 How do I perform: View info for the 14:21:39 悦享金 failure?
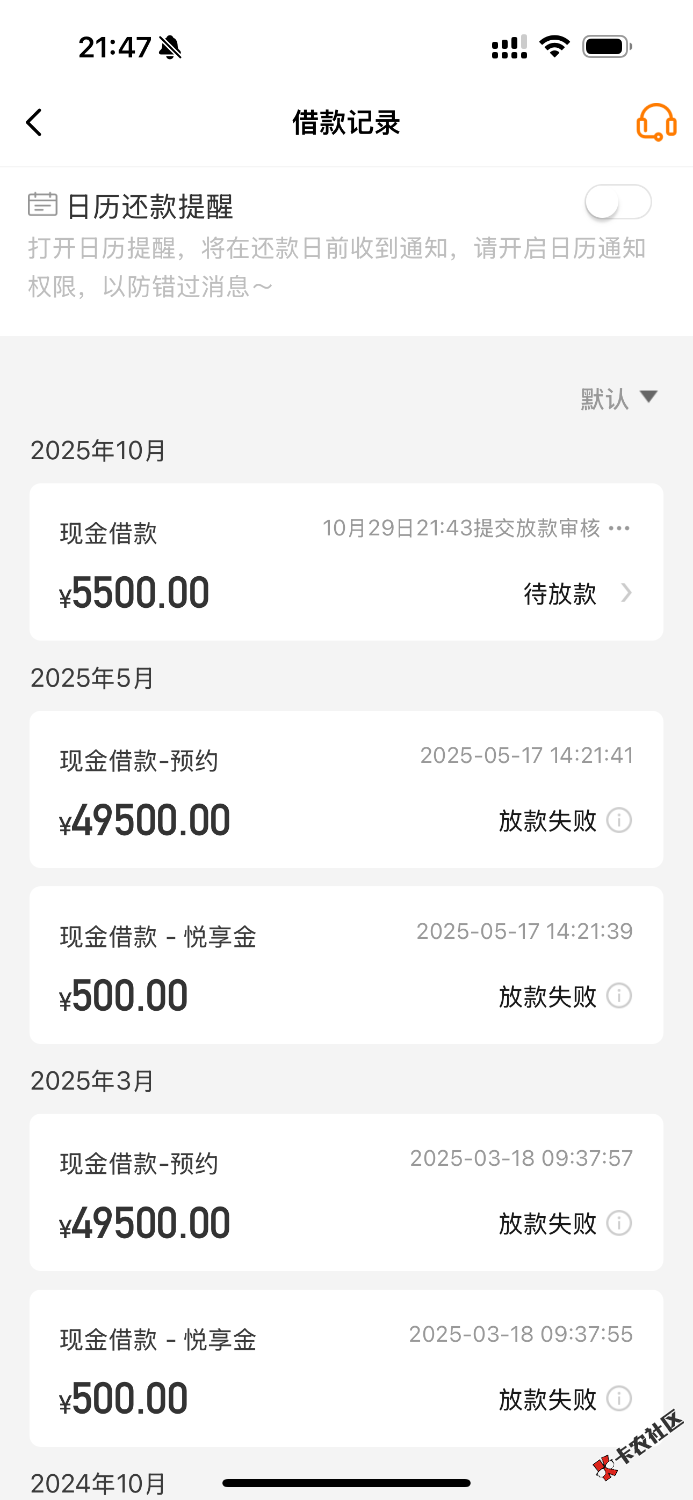(x=620, y=996)
